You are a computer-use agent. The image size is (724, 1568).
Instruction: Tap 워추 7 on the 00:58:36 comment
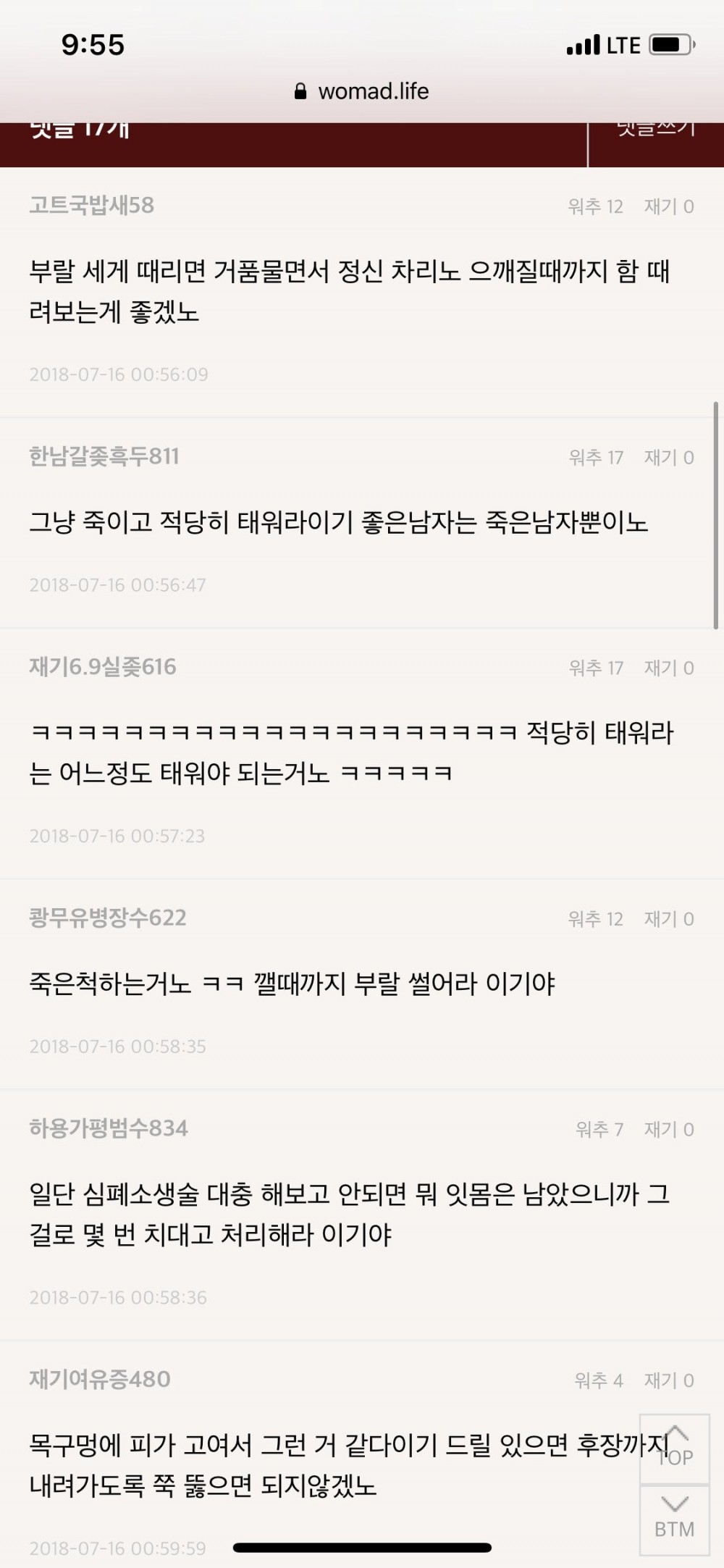pyautogui.click(x=599, y=1129)
